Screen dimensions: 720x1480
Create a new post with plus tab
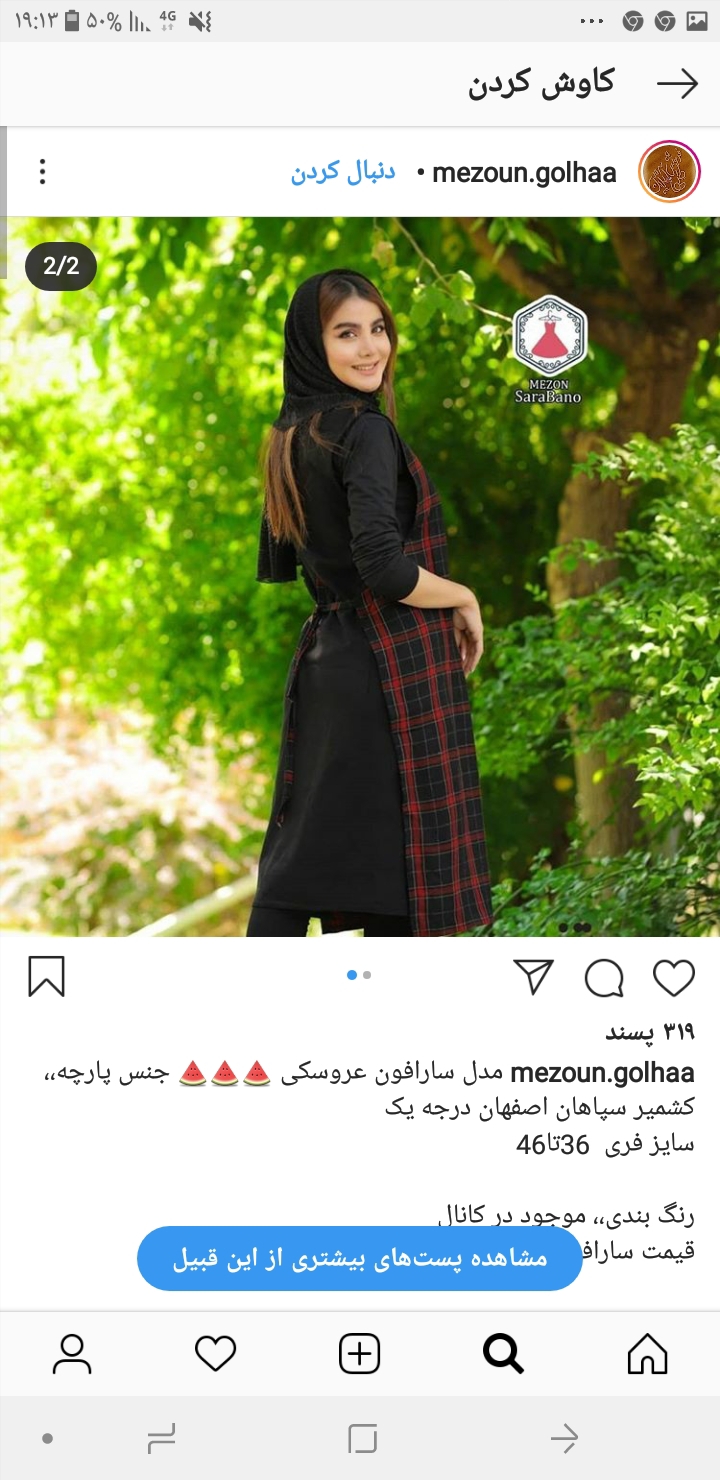pos(359,1354)
